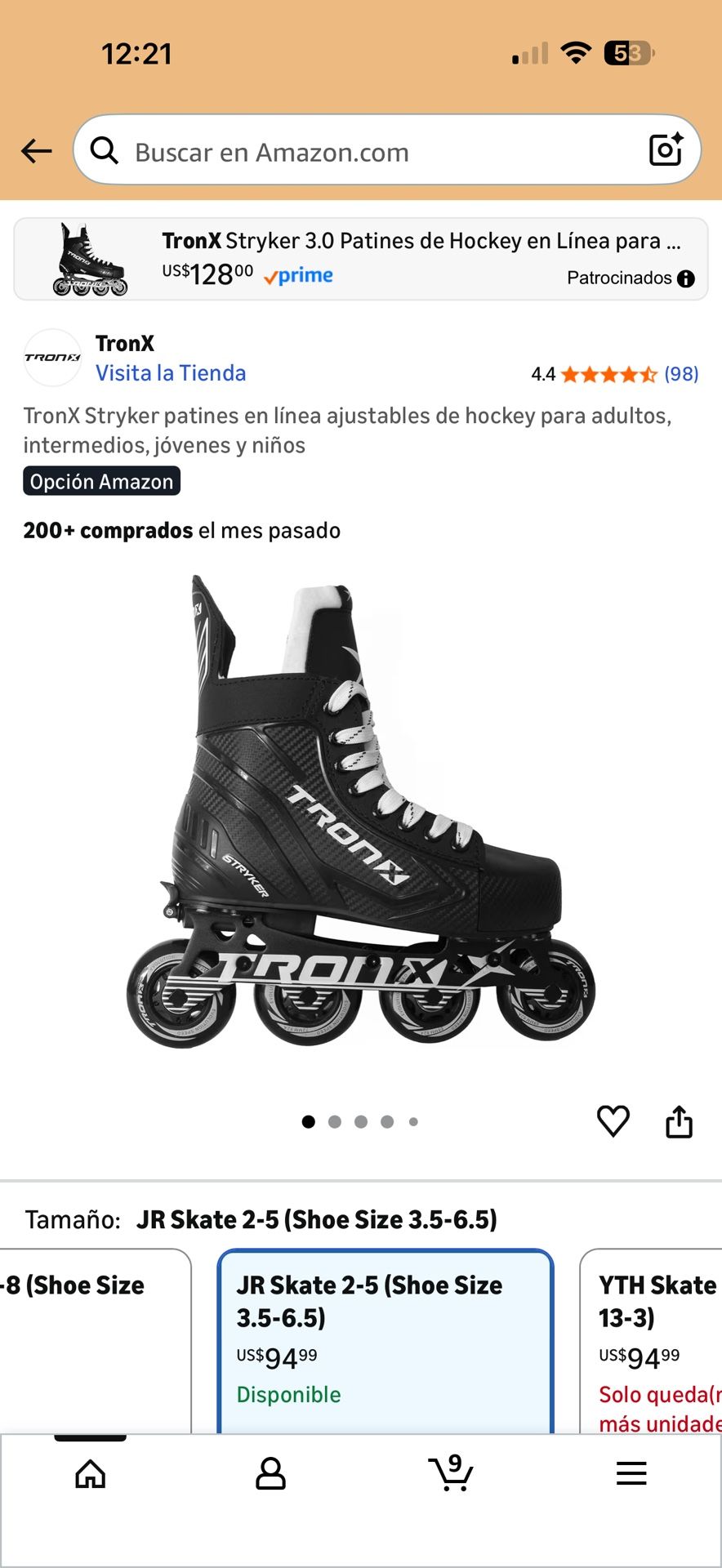View the 98 customer ratings

[680, 374]
